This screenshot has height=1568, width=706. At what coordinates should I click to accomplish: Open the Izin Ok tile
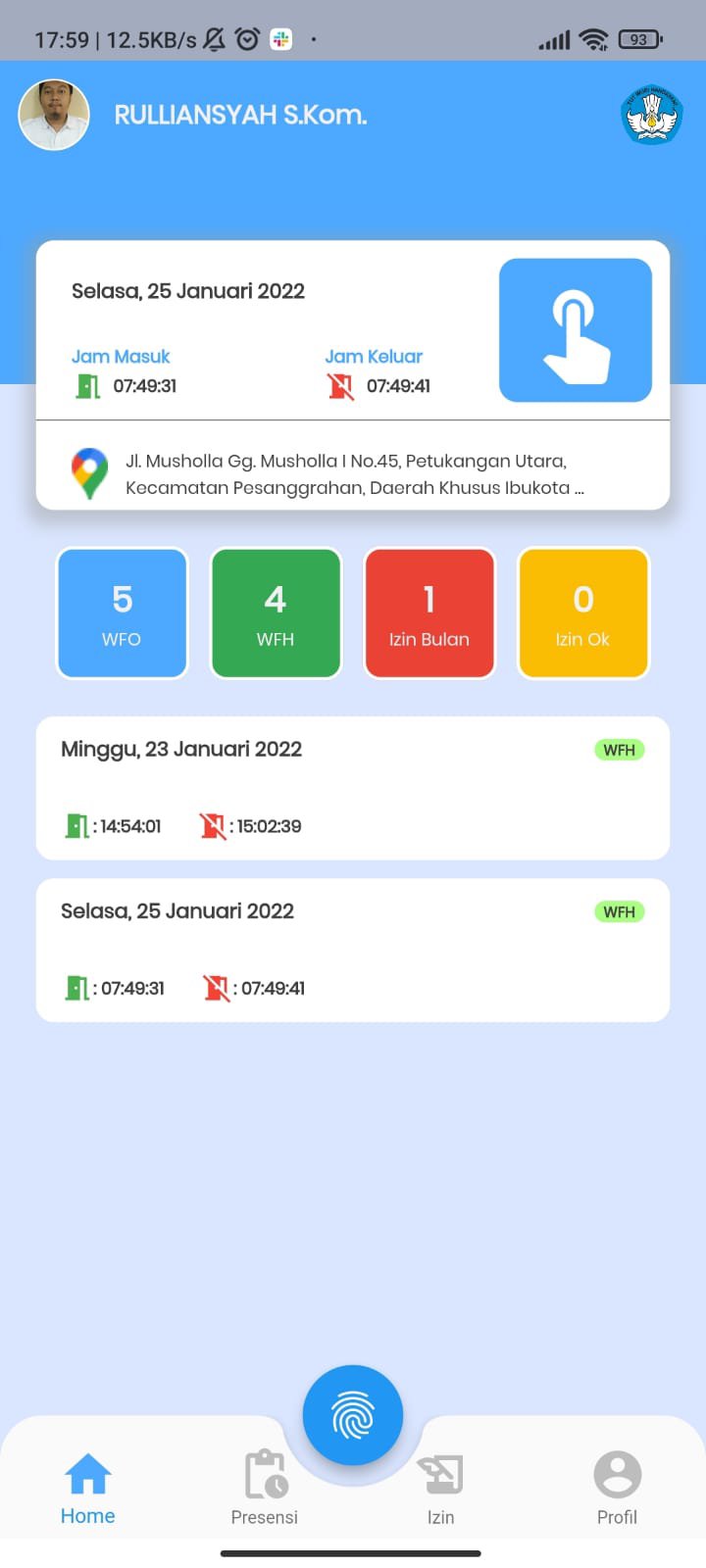pos(583,613)
